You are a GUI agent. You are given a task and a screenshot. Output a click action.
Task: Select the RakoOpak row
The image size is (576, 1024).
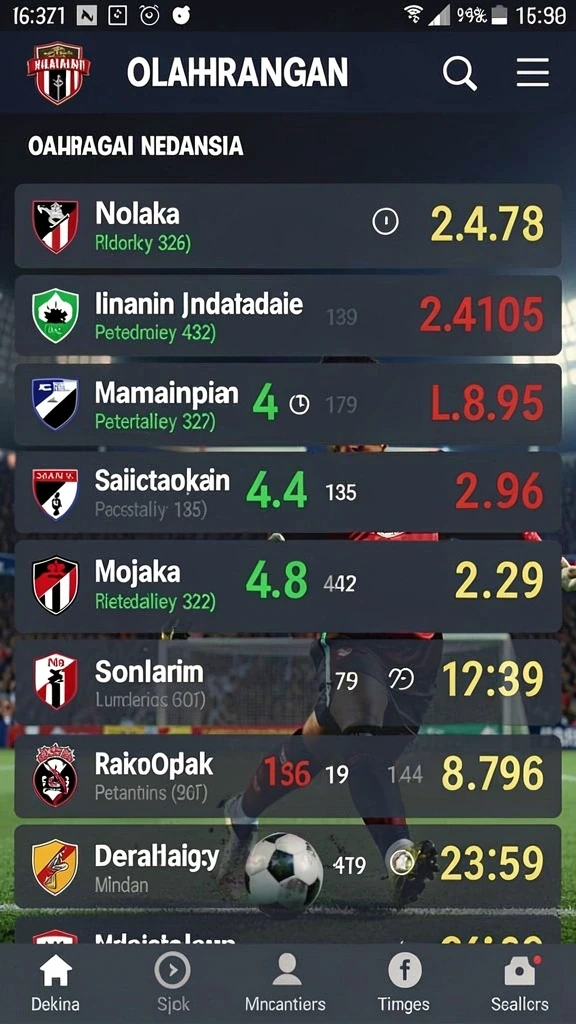point(287,776)
